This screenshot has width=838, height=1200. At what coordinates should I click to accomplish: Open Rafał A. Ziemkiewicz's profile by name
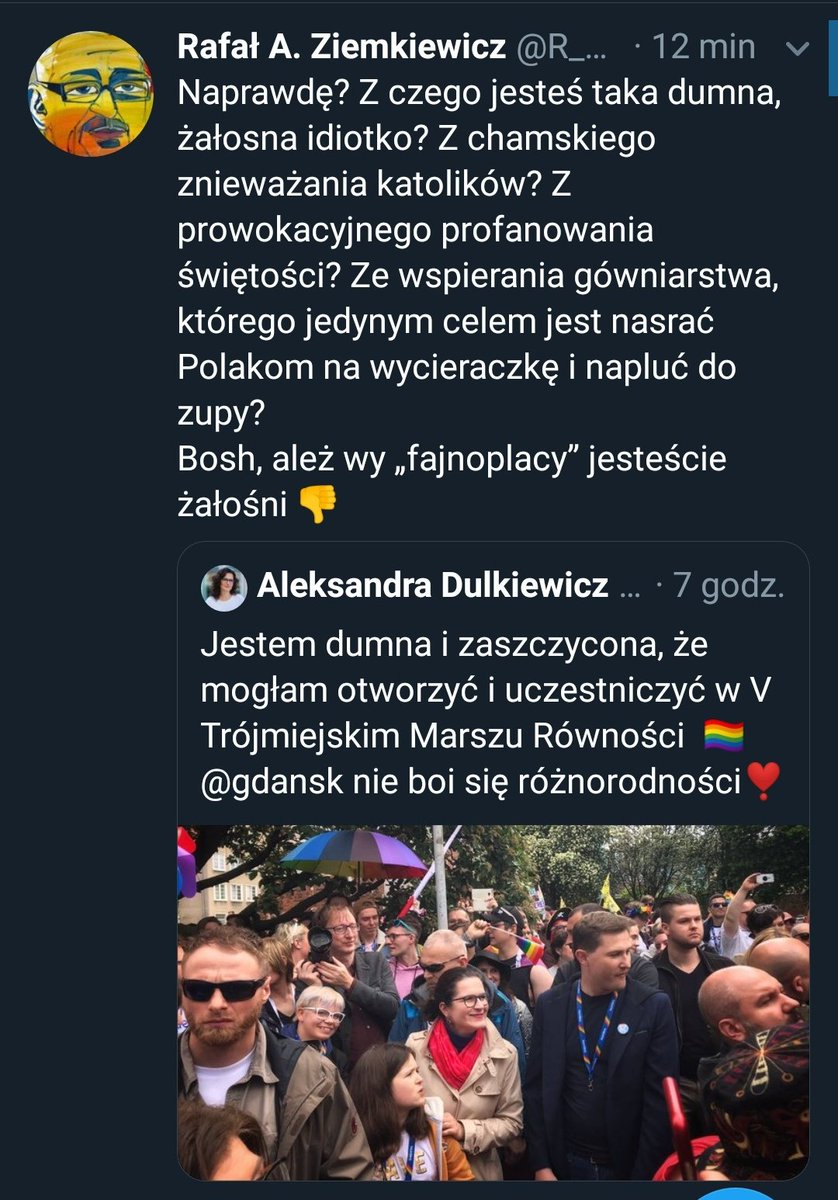[340, 46]
